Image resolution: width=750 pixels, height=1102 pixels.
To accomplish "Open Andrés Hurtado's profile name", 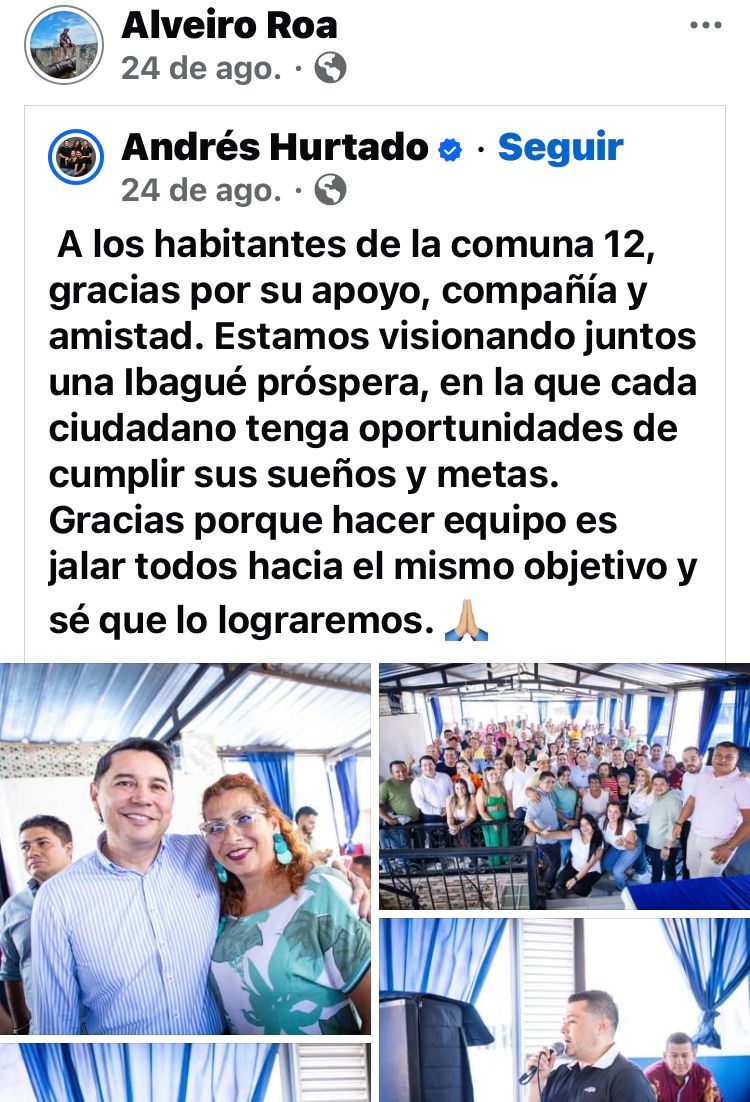I will pos(274,148).
